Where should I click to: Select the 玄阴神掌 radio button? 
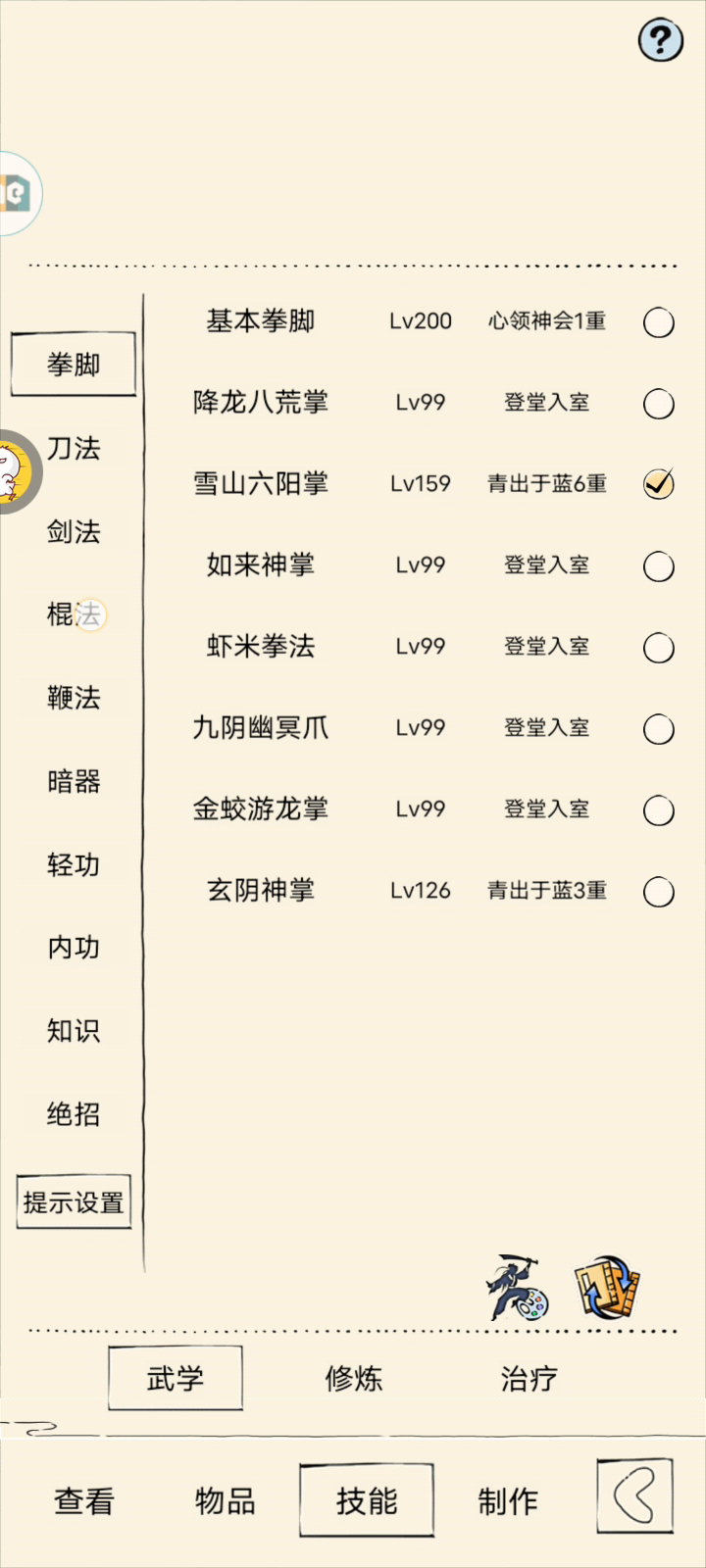pyautogui.click(x=659, y=891)
